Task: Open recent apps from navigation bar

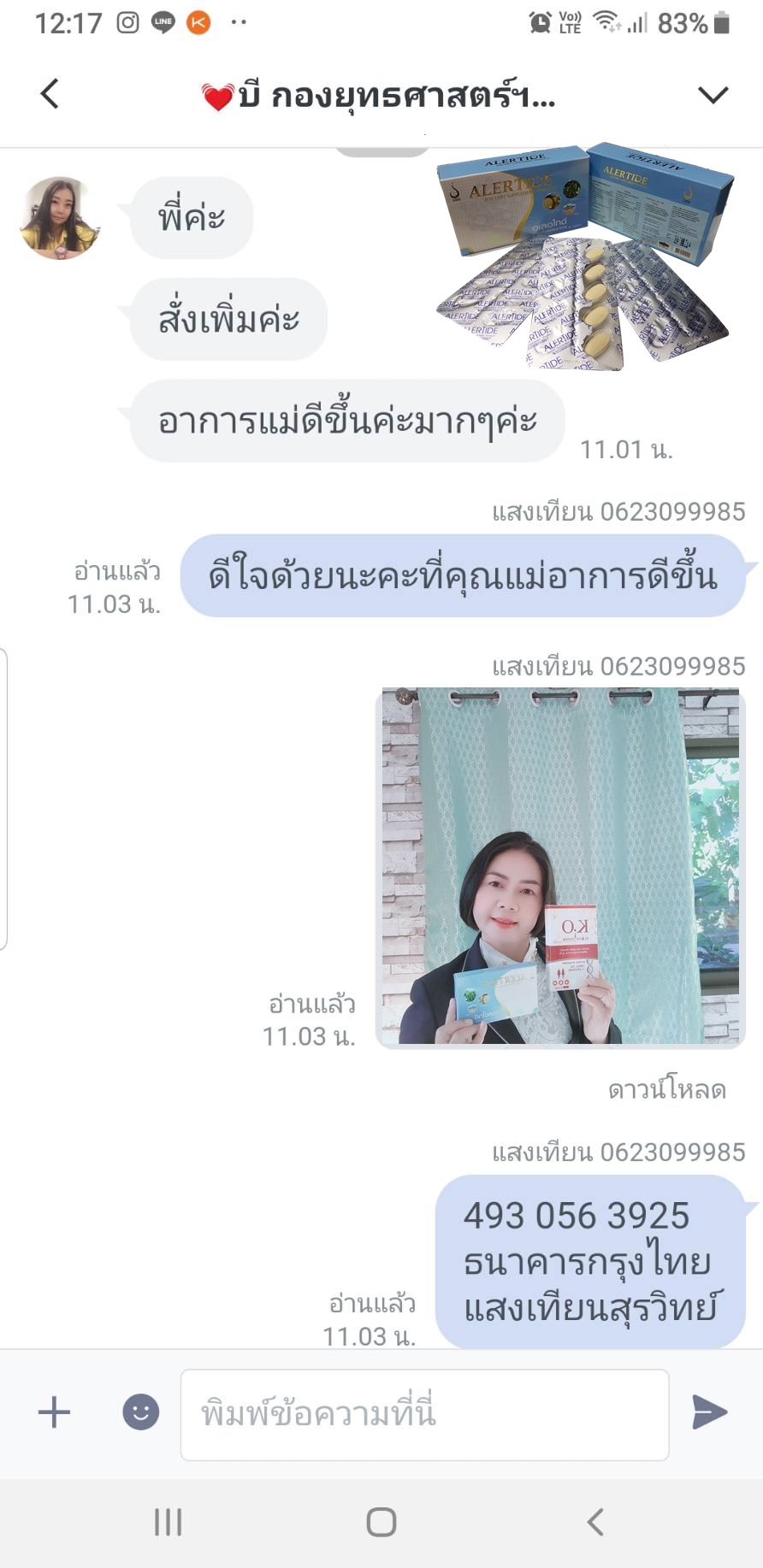Action: point(169,1522)
